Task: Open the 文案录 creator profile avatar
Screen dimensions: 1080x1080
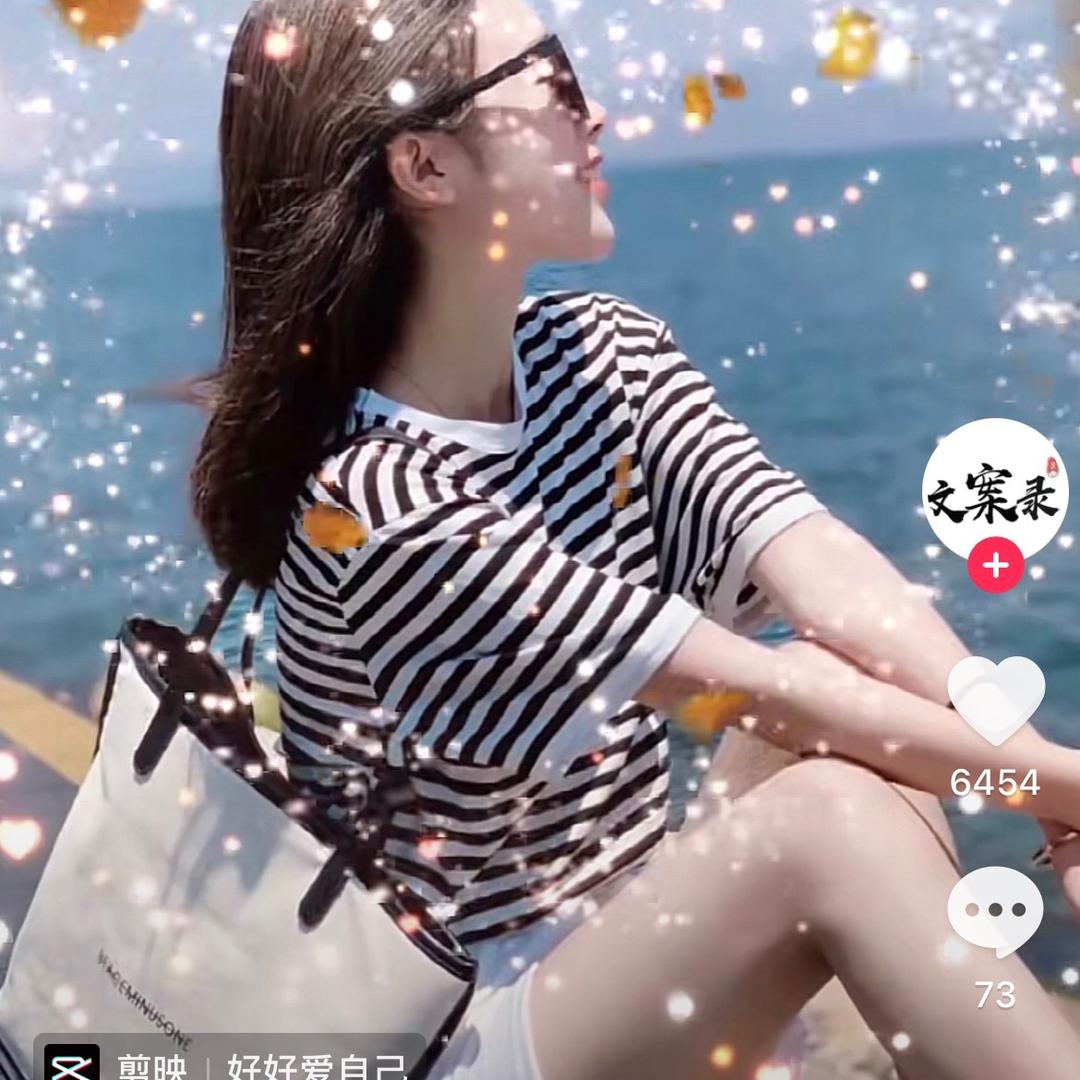Action: 994,489
